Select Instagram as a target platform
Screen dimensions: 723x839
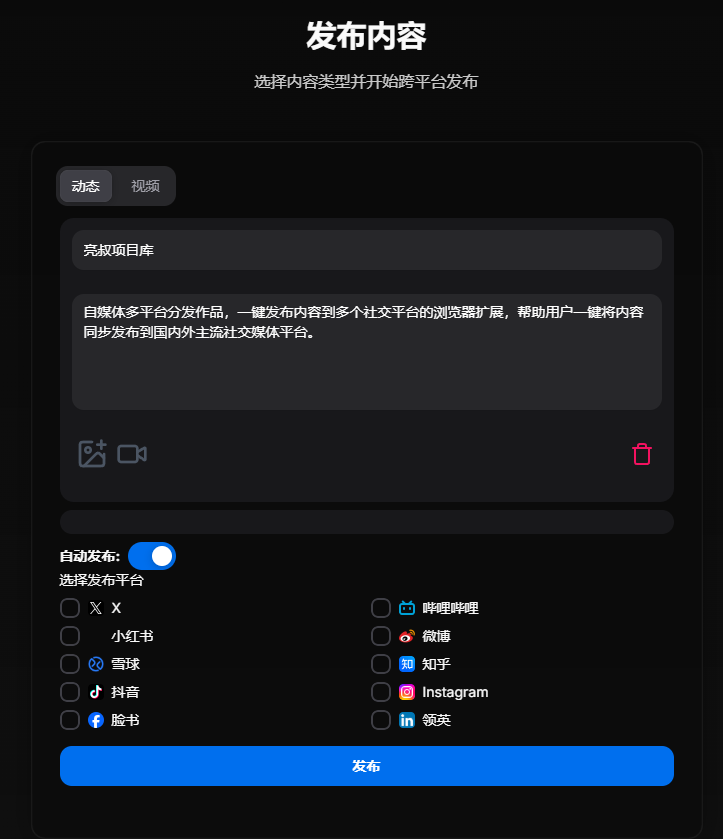point(381,692)
